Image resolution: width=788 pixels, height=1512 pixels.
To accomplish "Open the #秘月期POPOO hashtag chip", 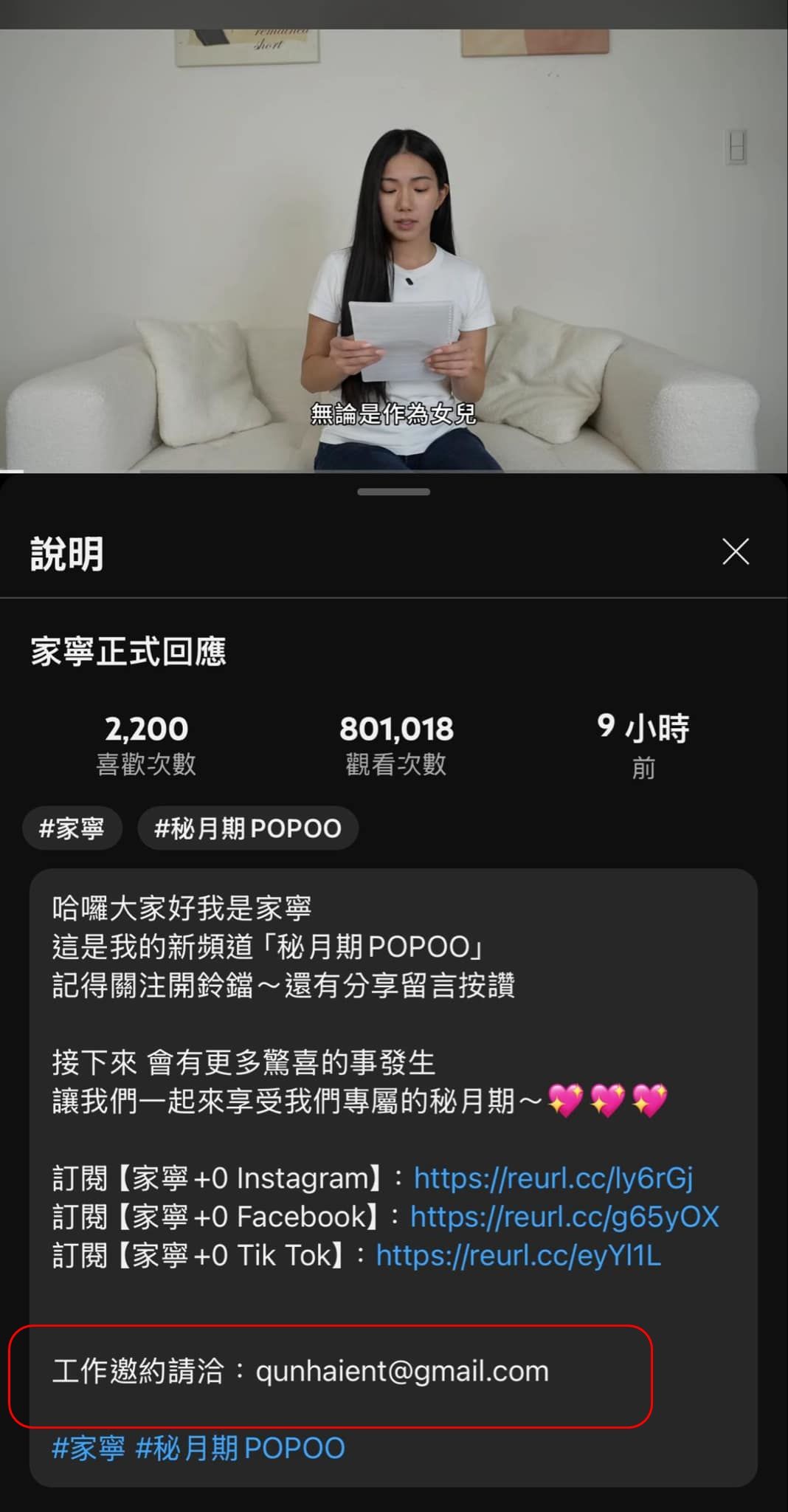I will click(x=247, y=828).
